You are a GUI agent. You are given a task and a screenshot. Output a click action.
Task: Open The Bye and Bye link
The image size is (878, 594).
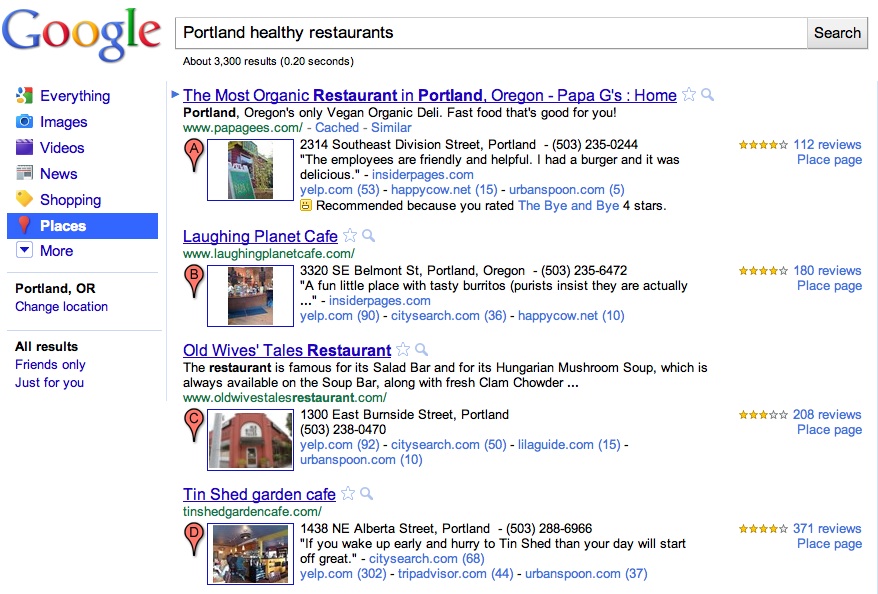[568, 206]
